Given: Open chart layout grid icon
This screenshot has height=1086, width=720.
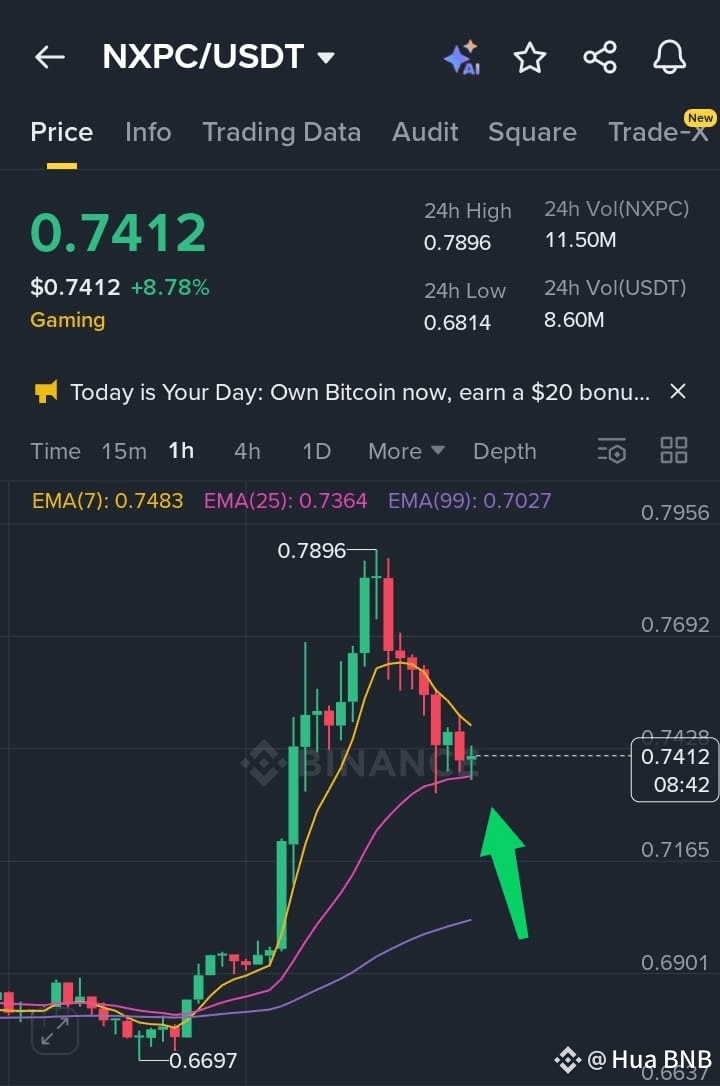Looking at the screenshot, I should 673,451.
